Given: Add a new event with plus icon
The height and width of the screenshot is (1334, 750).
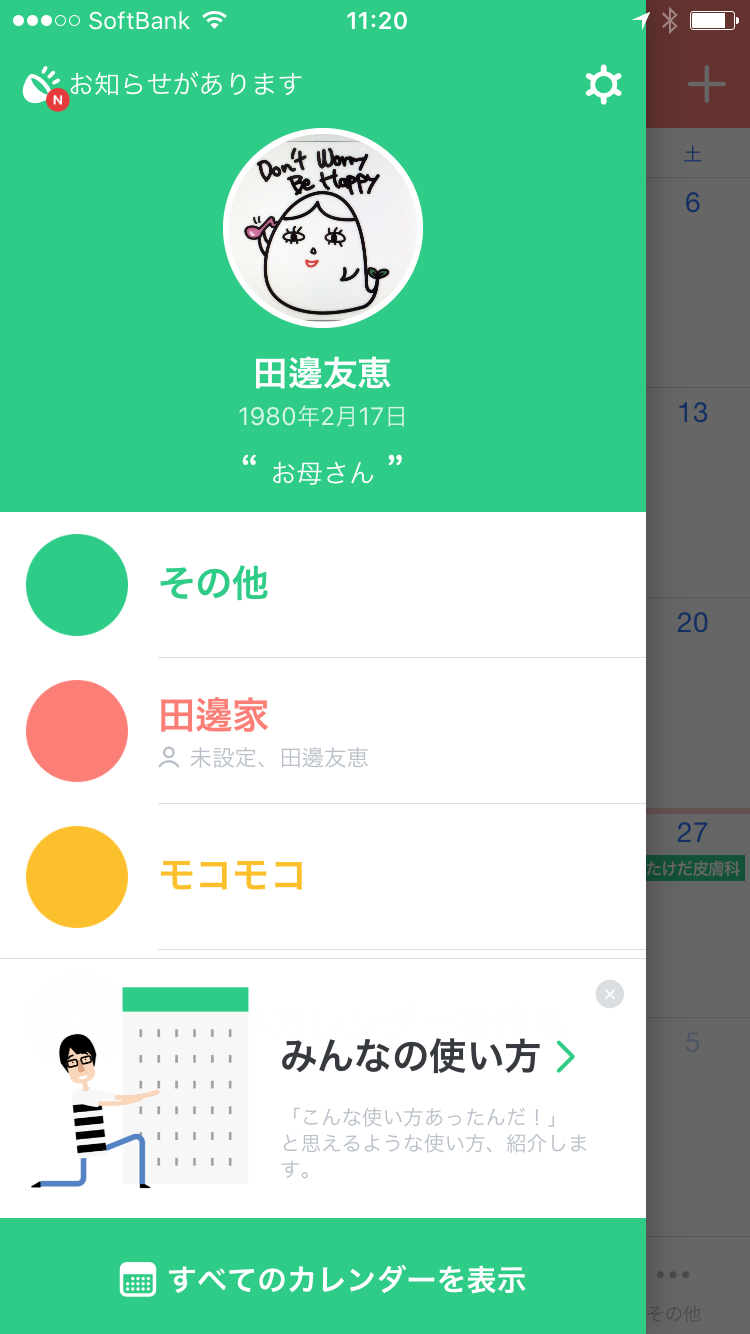Looking at the screenshot, I should [706, 84].
